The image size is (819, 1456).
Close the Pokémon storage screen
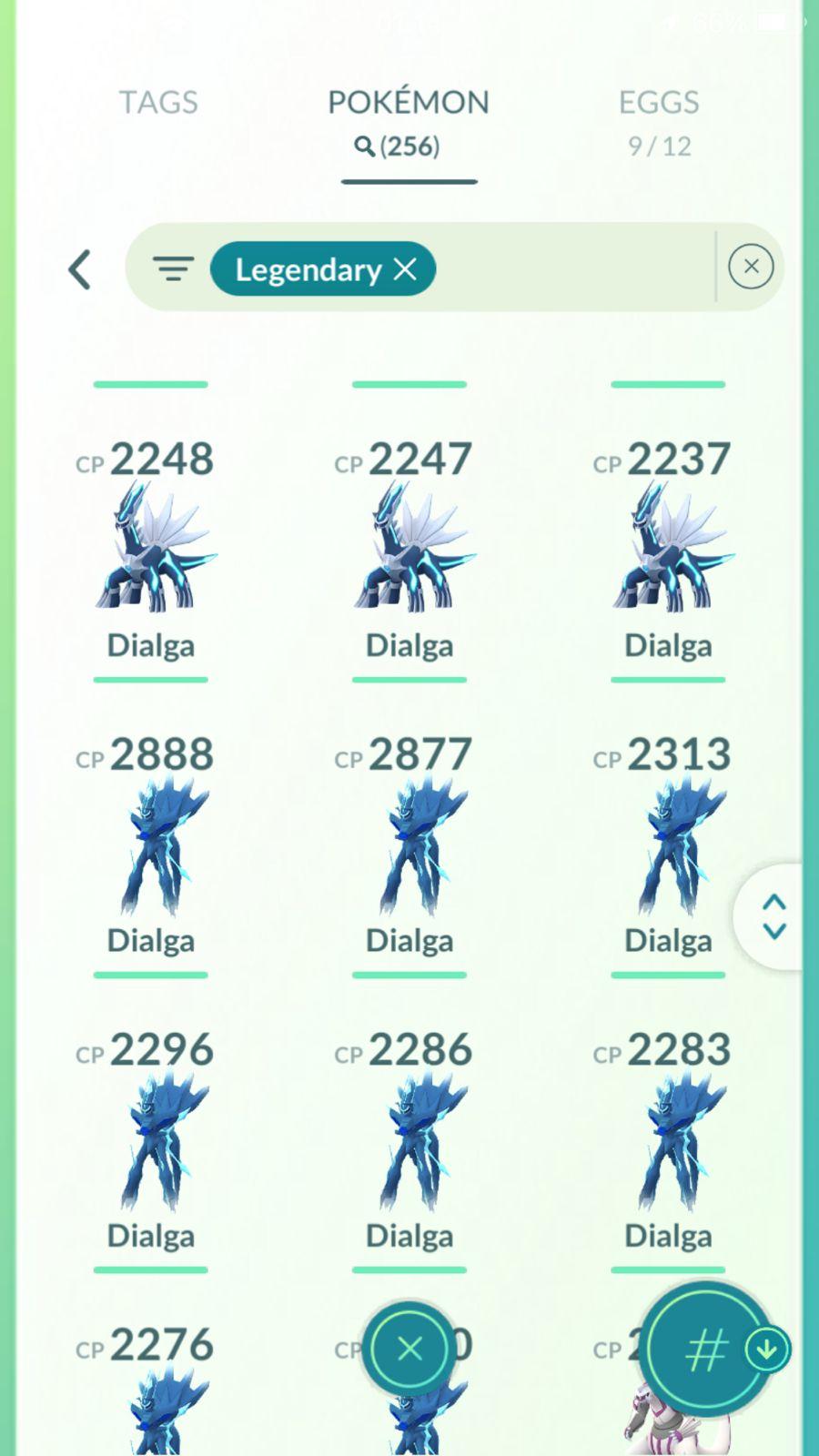(x=409, y=1349)
